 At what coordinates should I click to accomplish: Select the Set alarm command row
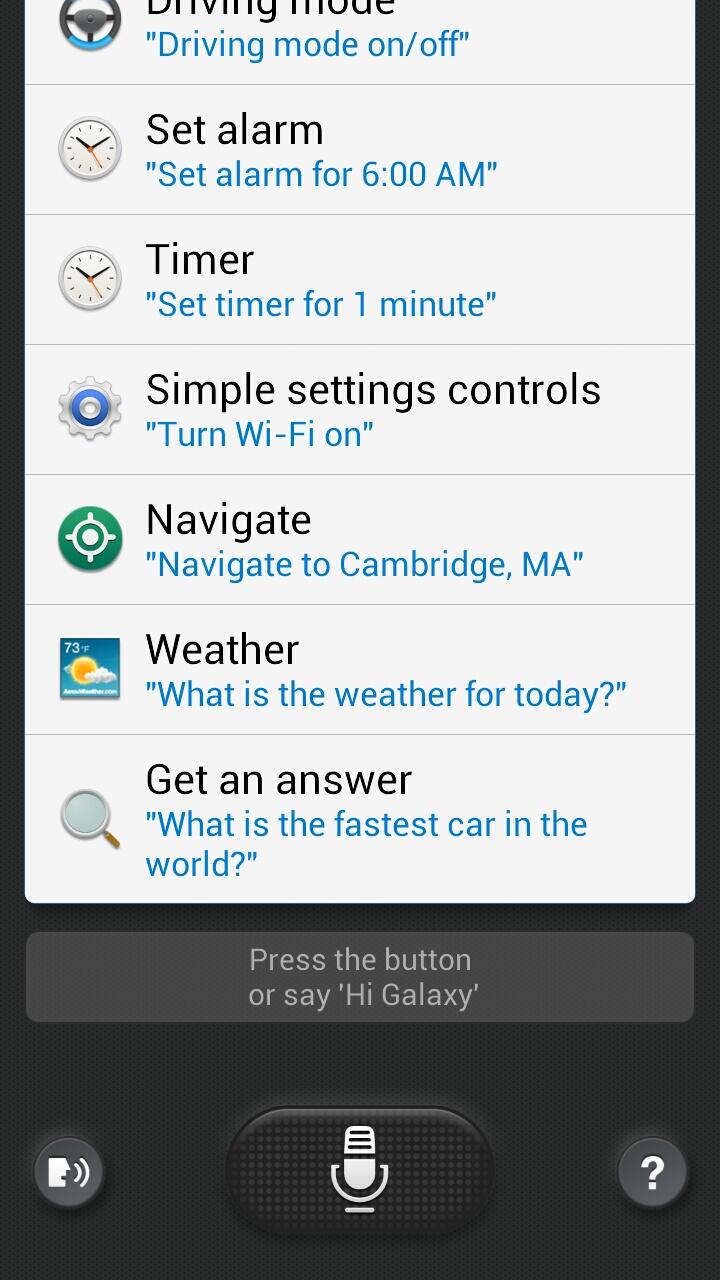point(360,150)
